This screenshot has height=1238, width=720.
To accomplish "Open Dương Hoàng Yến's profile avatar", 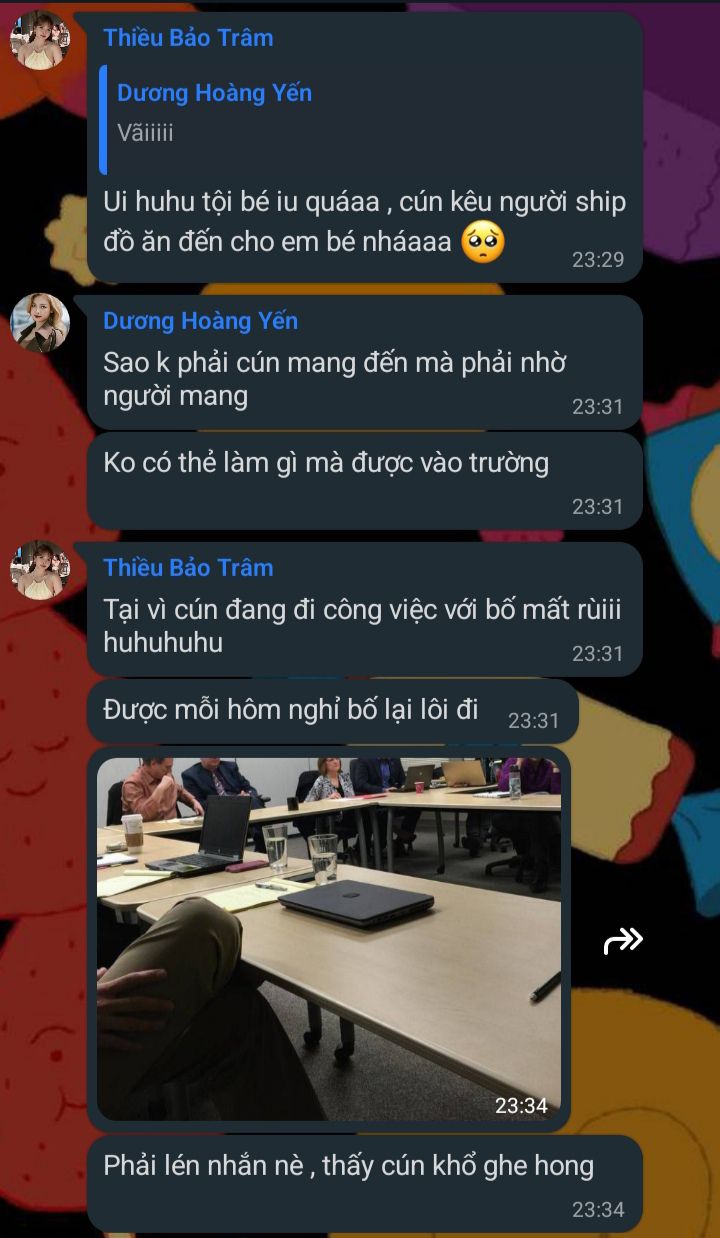I will (x=40, y=323).
